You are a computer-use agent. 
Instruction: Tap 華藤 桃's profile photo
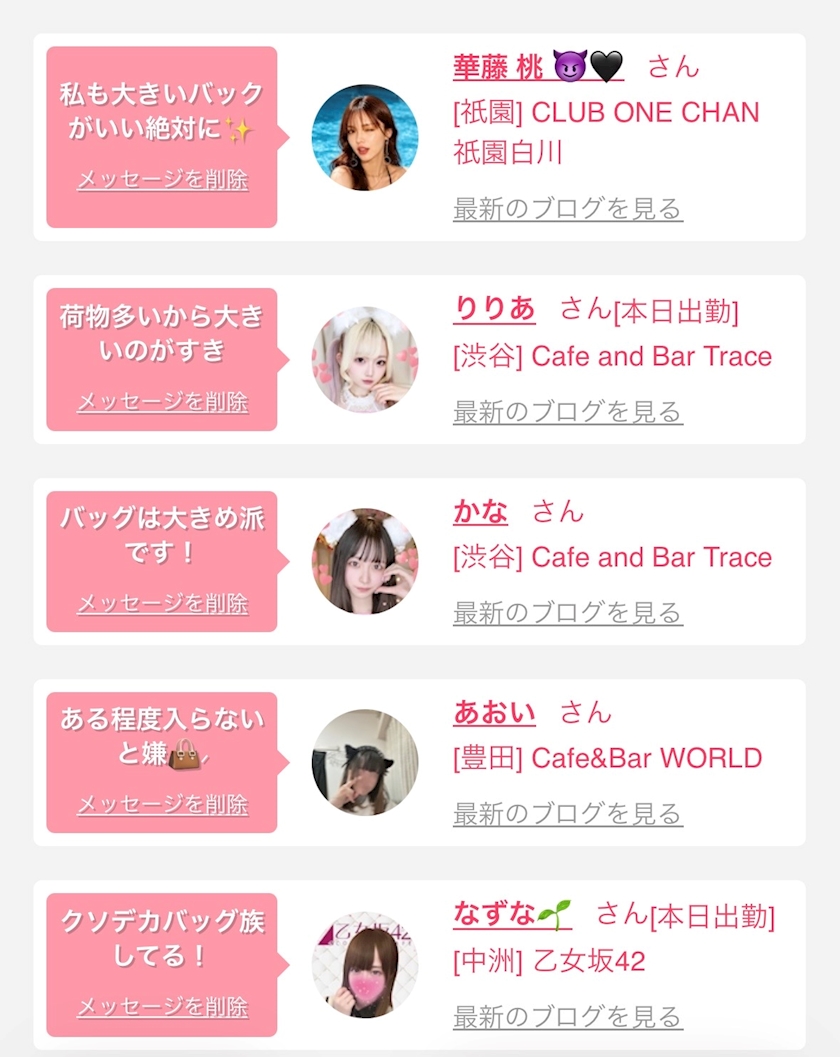365,138
